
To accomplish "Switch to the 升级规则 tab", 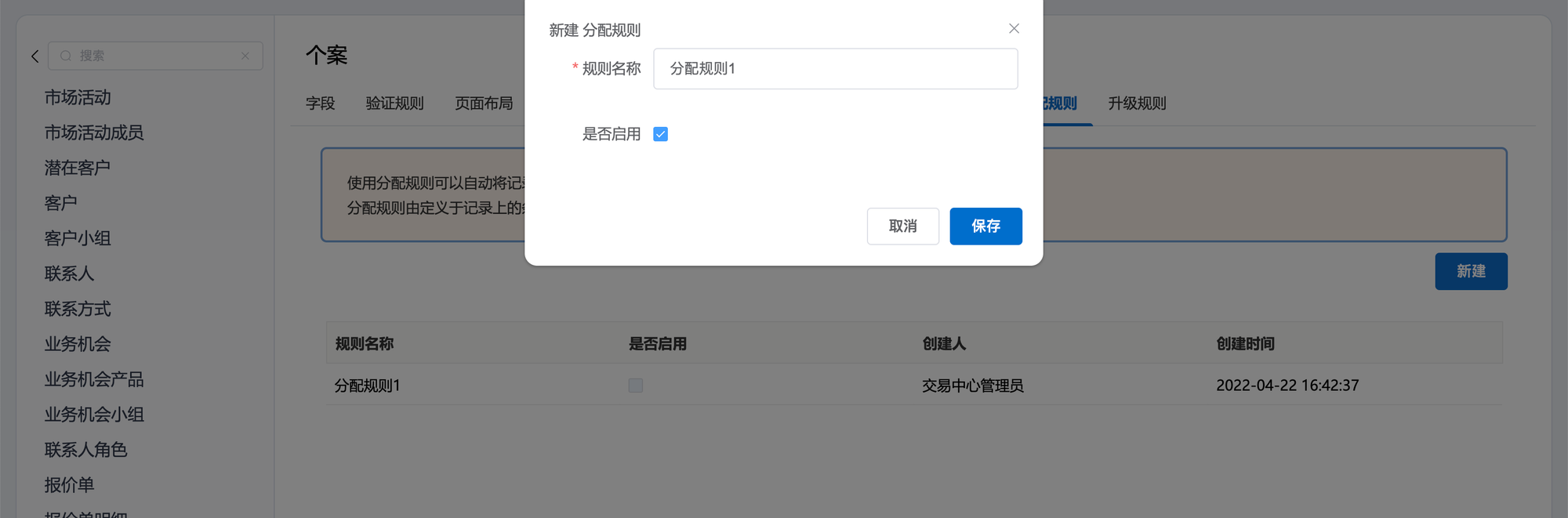I will point(1137,103).
